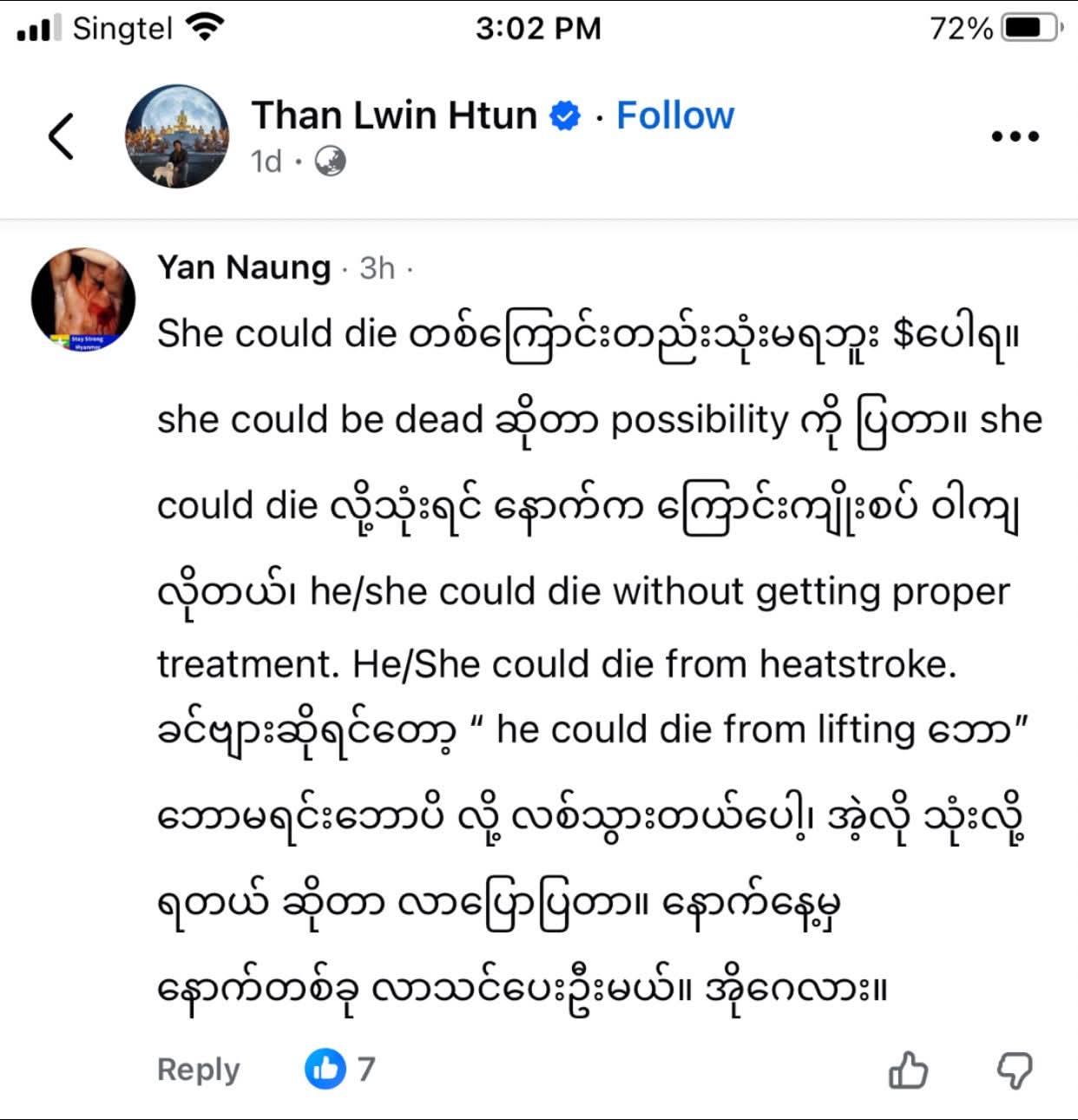View Yan Naung's profile photo
The width and height of the screenshot is (1078, 1120).
click(x=83, y=300)
